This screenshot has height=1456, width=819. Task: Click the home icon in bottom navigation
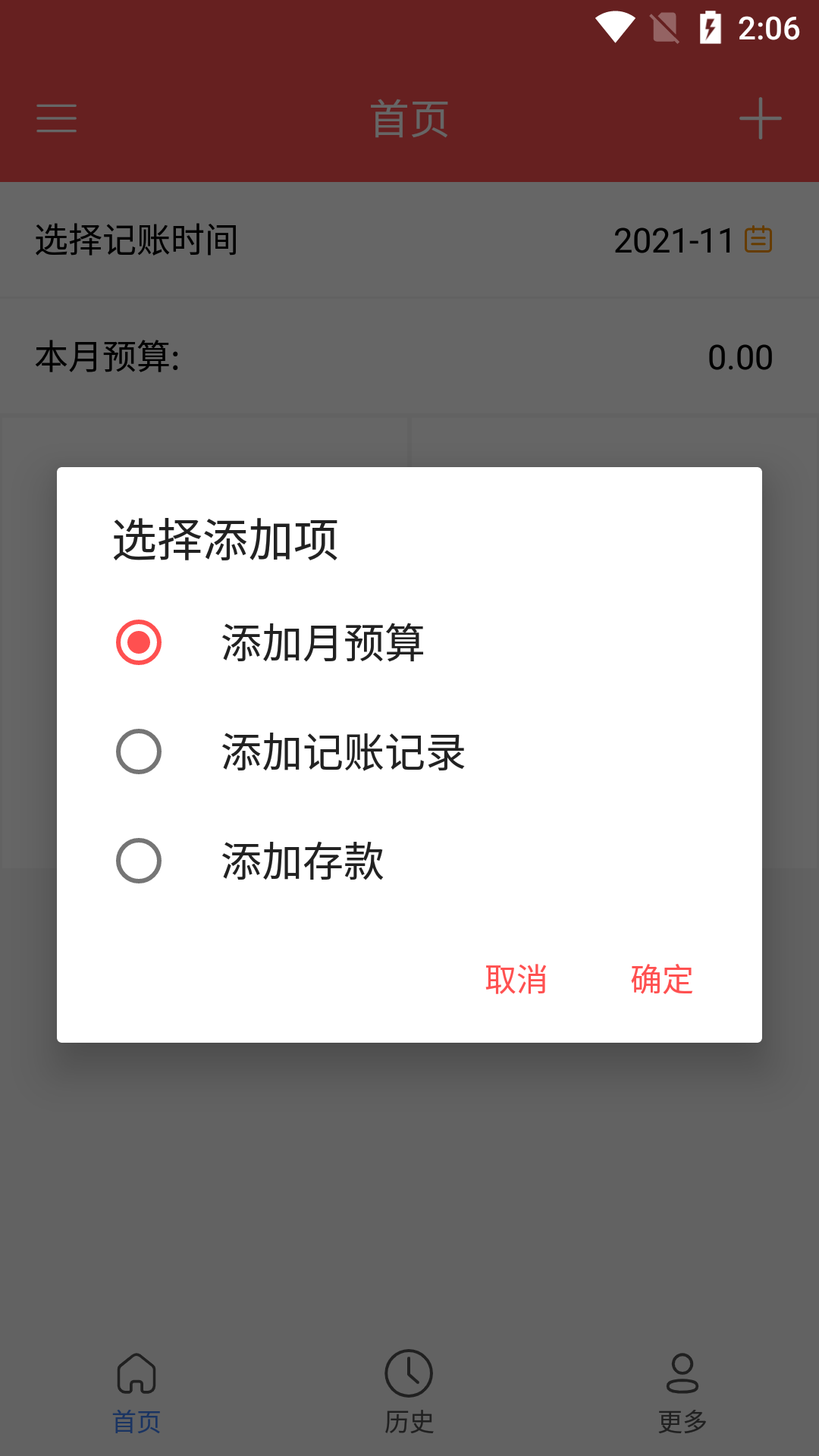point(136,1373)
